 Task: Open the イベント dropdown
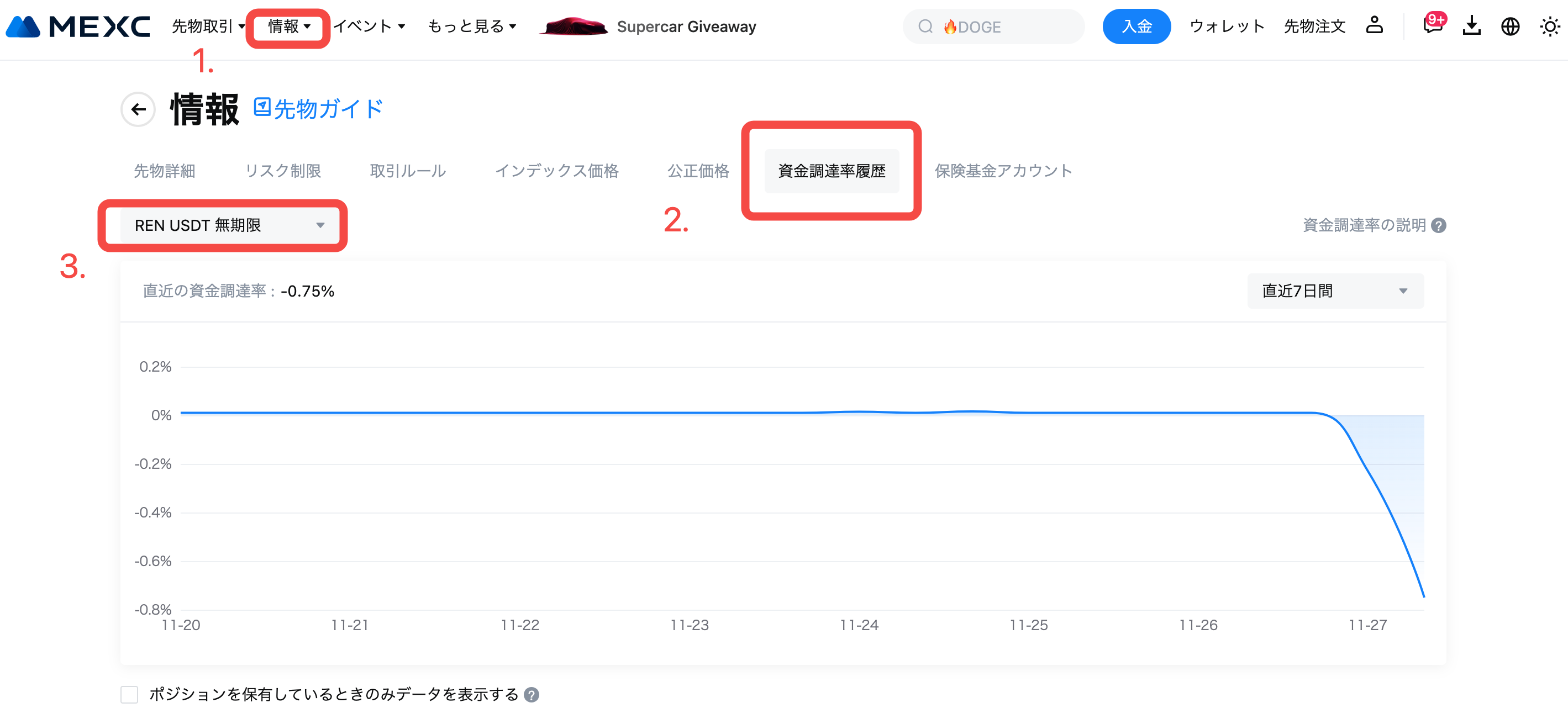(x=369, y=27)
